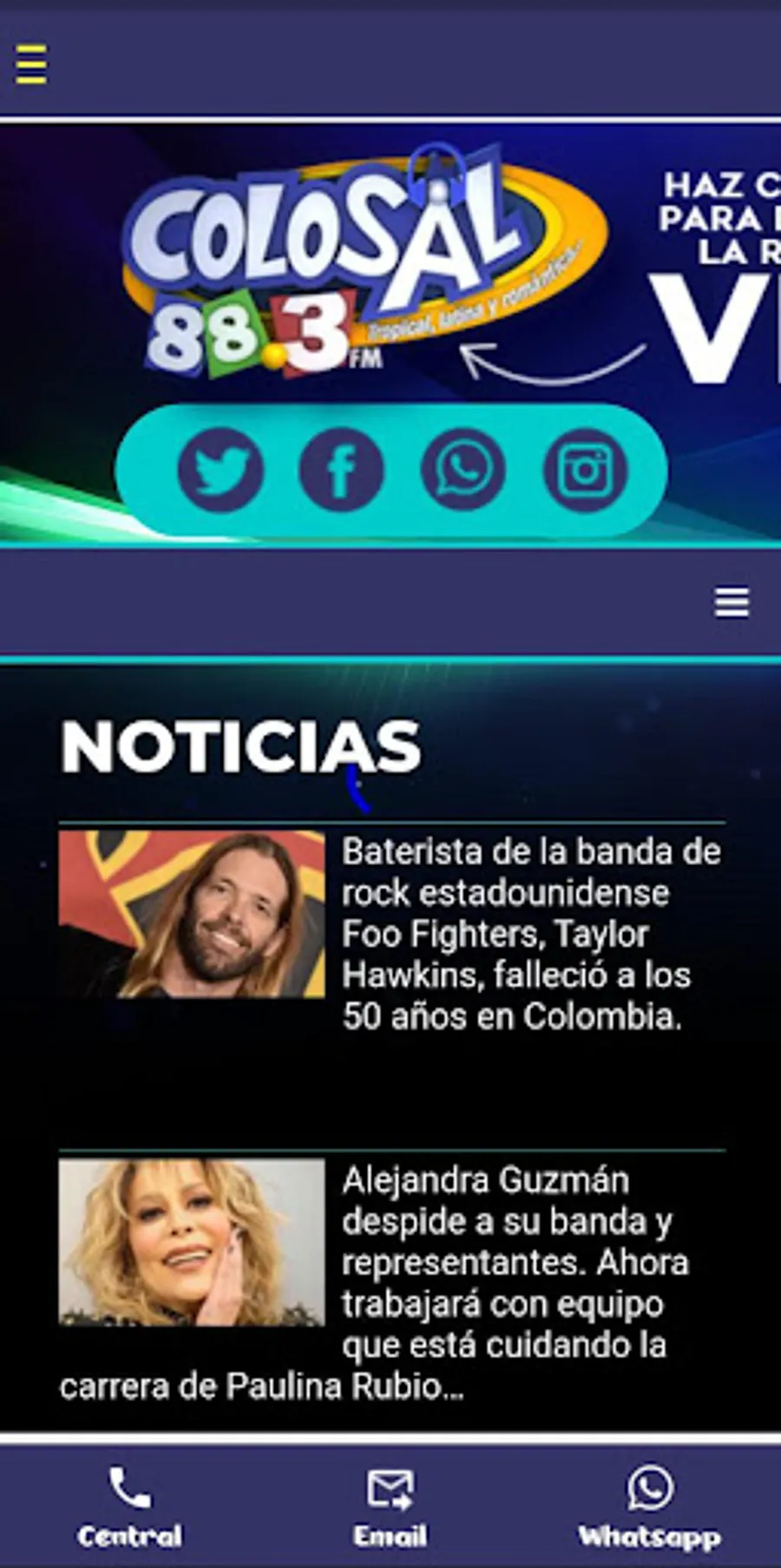
Task: Open the Twitter social link
Action: [x=220, y=469]
